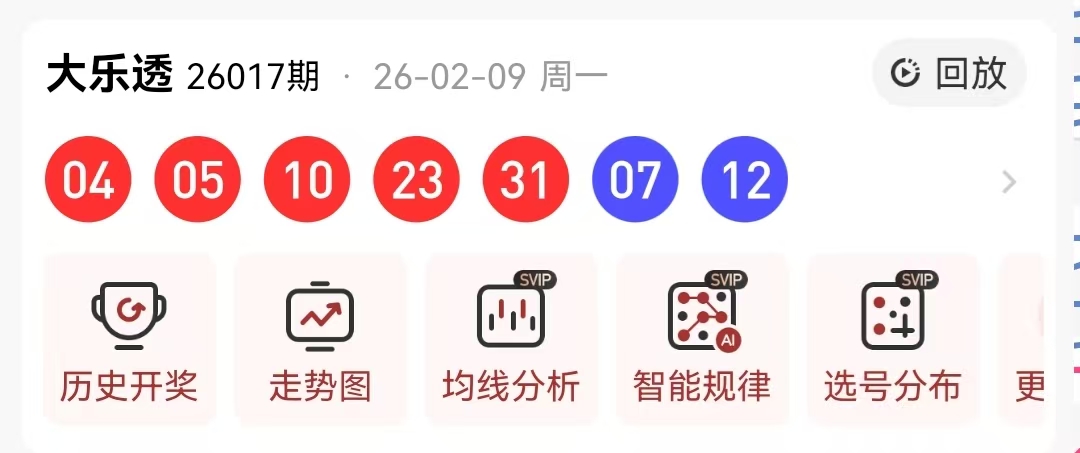The height and width of the screenshot is (453, 1080).
Task: Open draw details via the right chevron
Action: (1009, 182)
